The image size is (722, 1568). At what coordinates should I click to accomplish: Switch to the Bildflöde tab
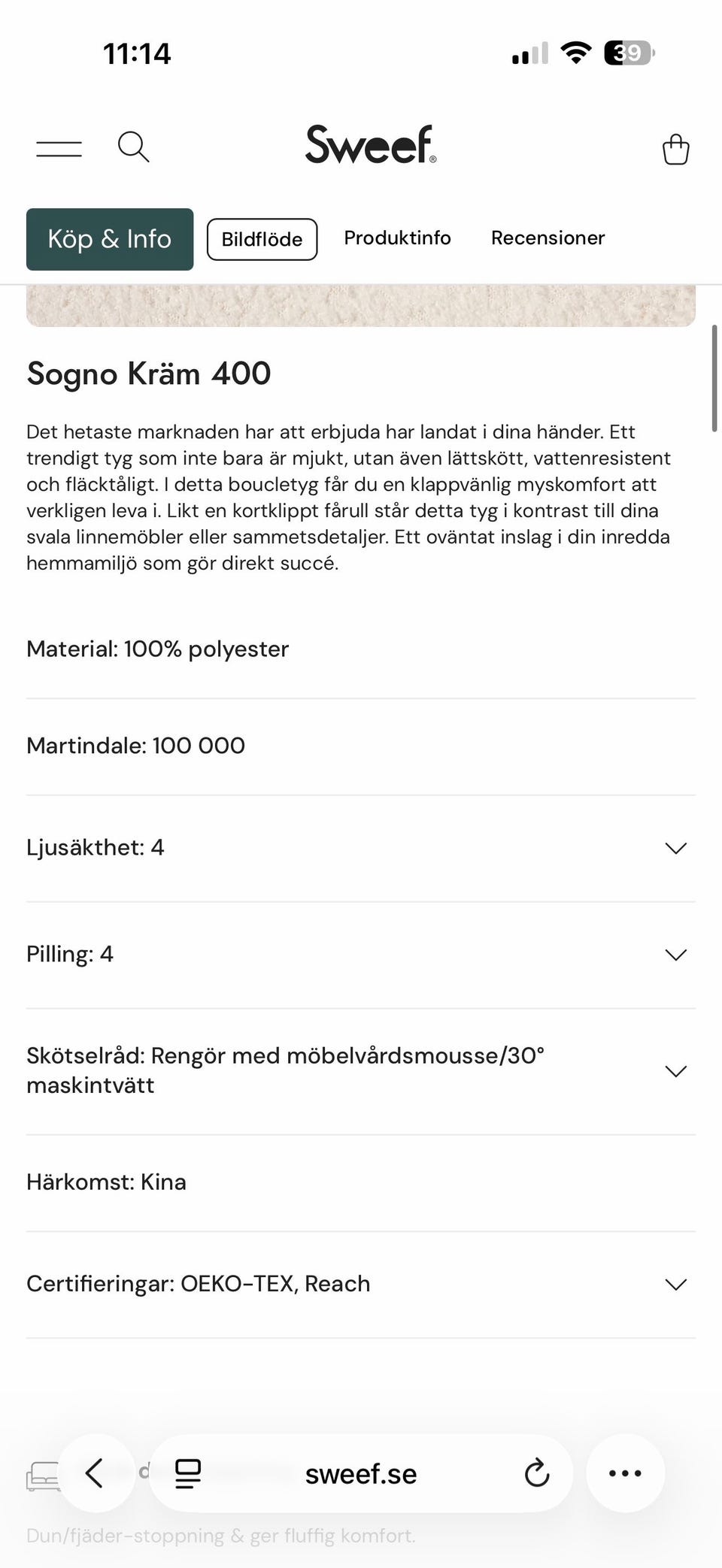click(262, 239)
